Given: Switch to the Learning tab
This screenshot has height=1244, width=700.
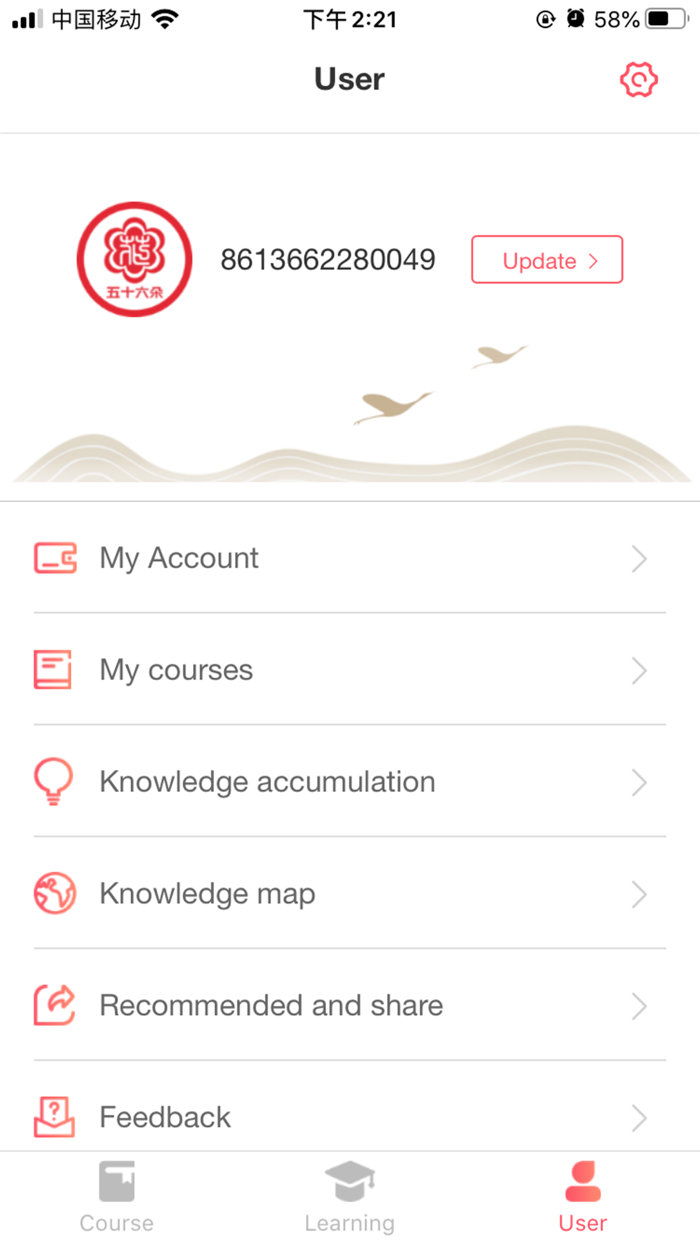Looking at the screenshot, I should [x=350, y=1198].
